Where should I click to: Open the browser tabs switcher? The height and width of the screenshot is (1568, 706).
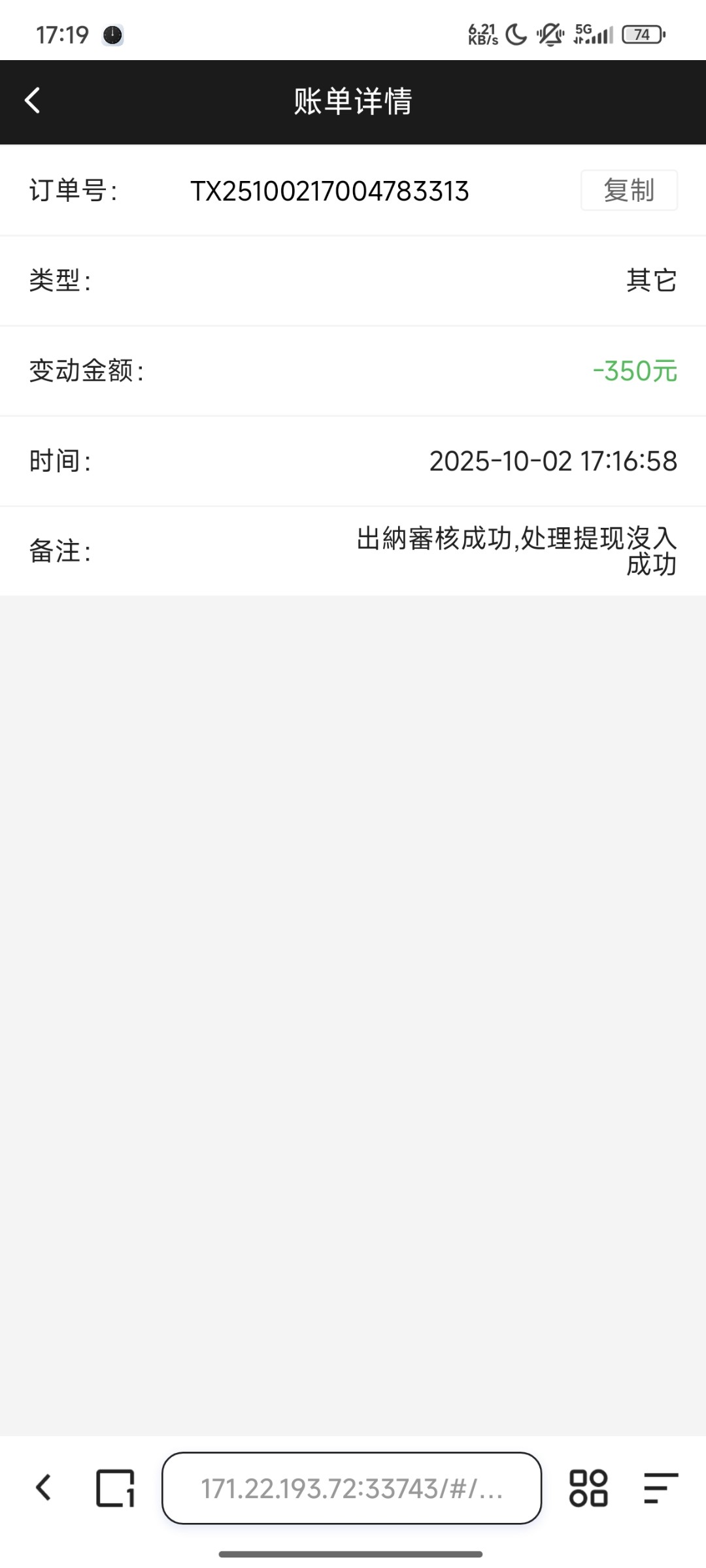click(115, 1488)
